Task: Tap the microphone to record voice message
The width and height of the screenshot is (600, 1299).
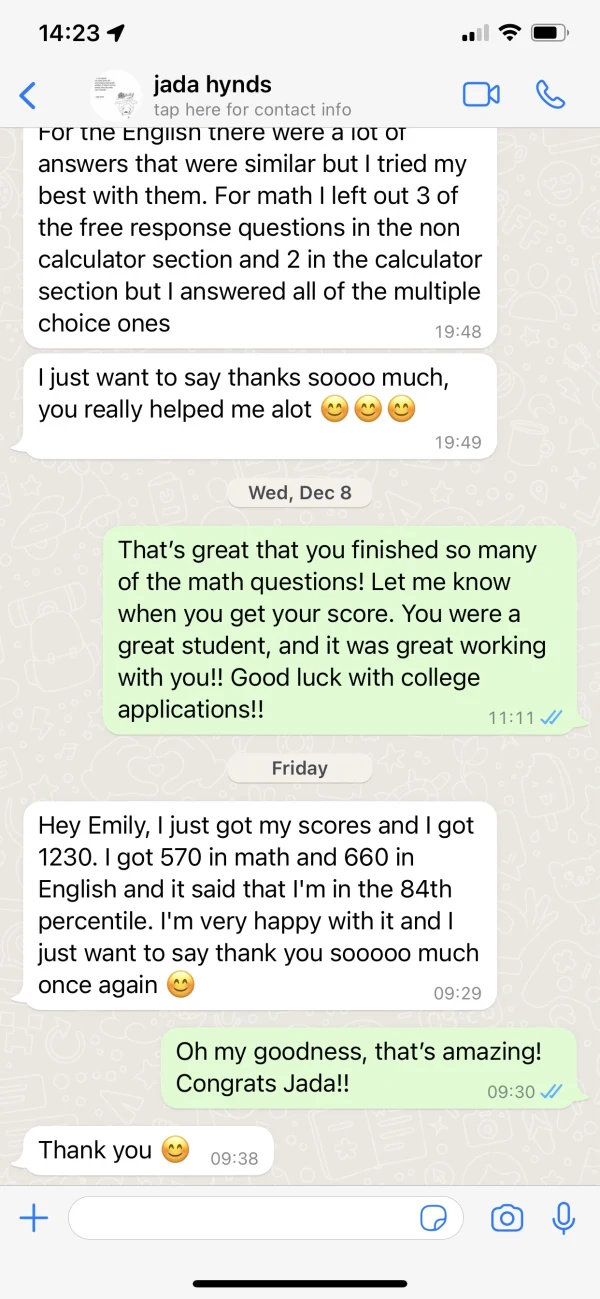Action: point(563,1218)
